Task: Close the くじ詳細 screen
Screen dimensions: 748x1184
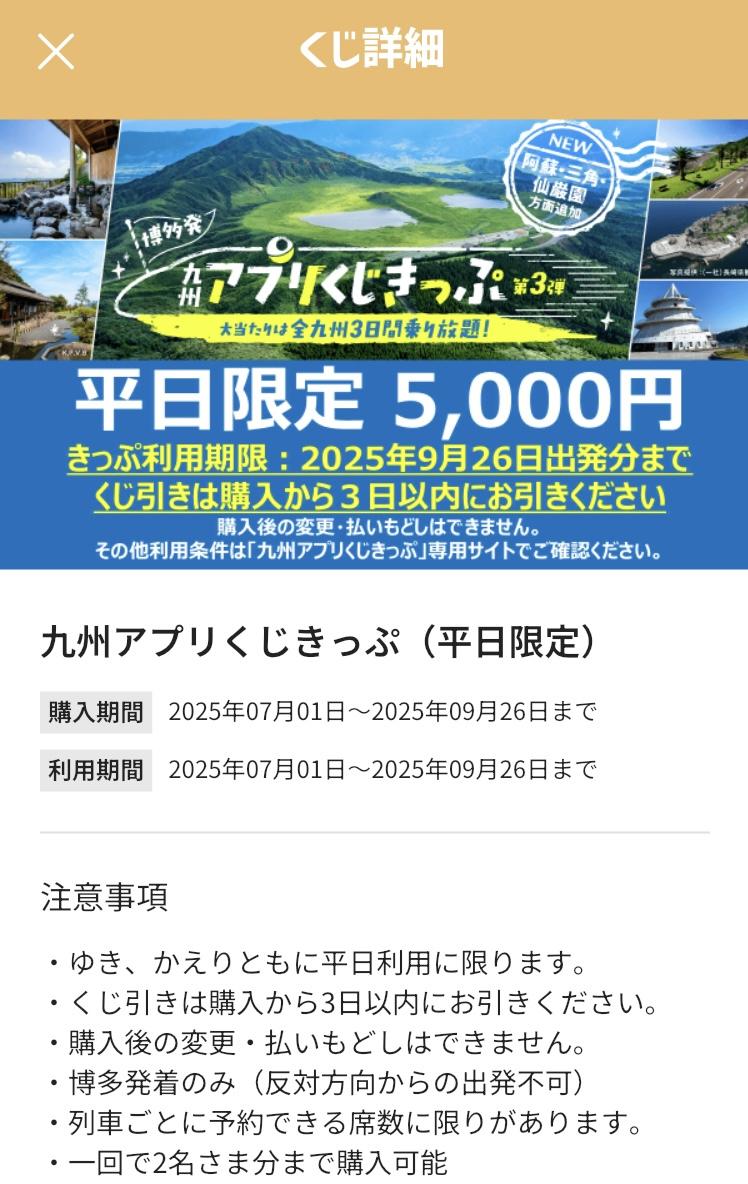Action: click(56, 51)
